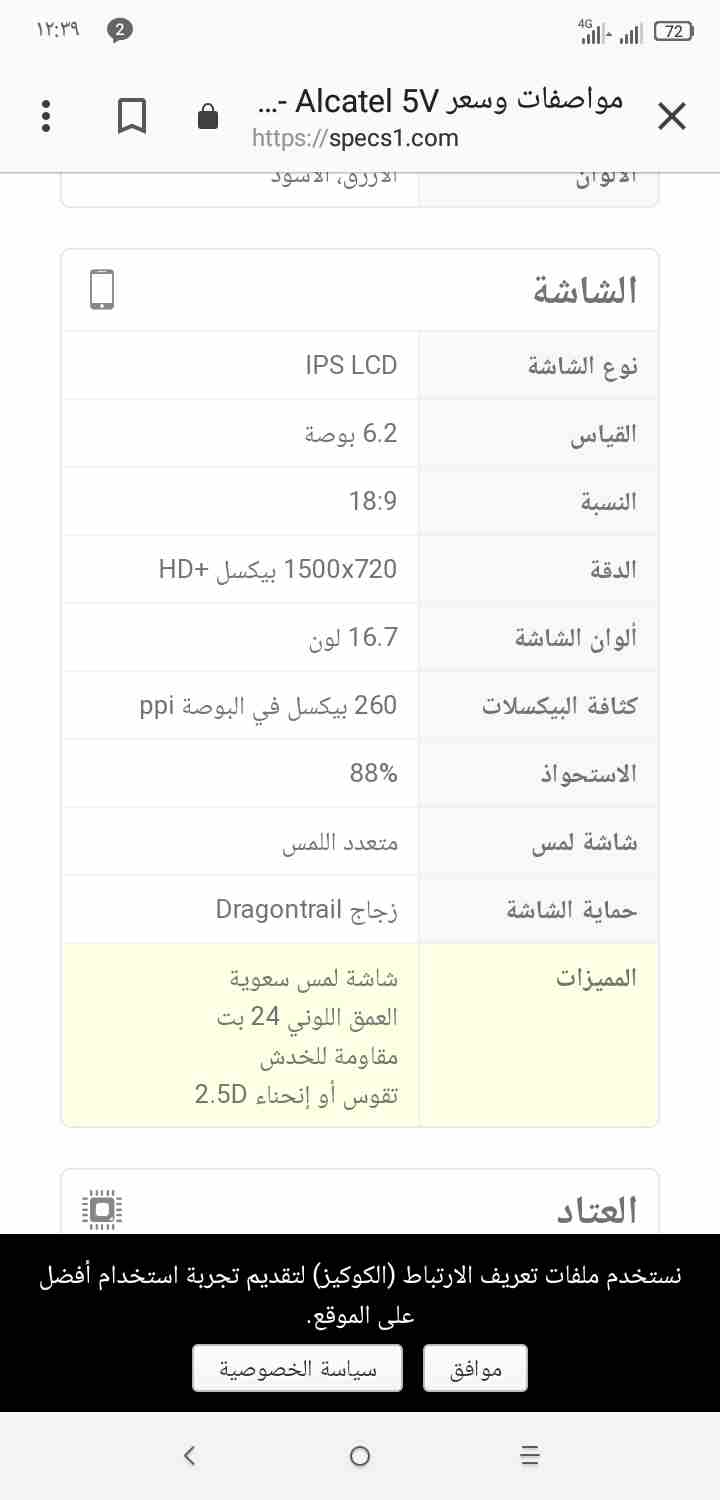The image size is (720, 1500).
Task: Go to the home screen
Action: click(x=360, y=1456)
